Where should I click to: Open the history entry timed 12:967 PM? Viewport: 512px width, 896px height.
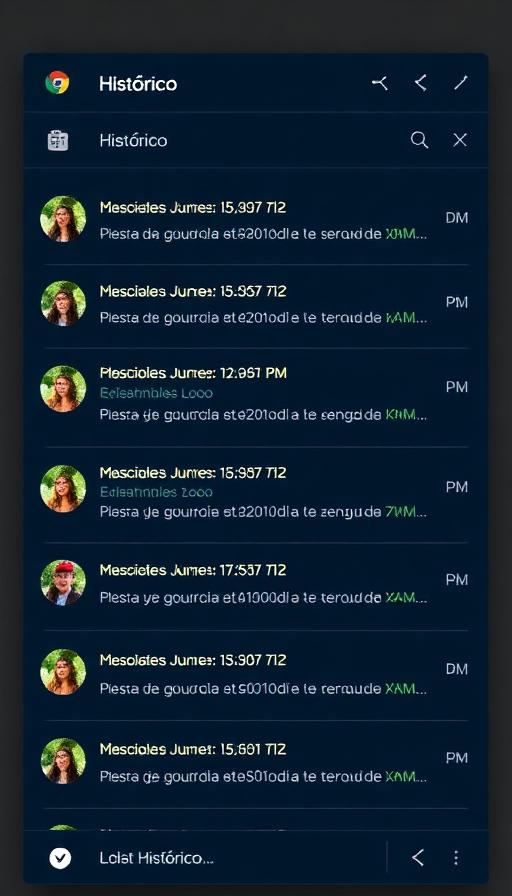256,397
